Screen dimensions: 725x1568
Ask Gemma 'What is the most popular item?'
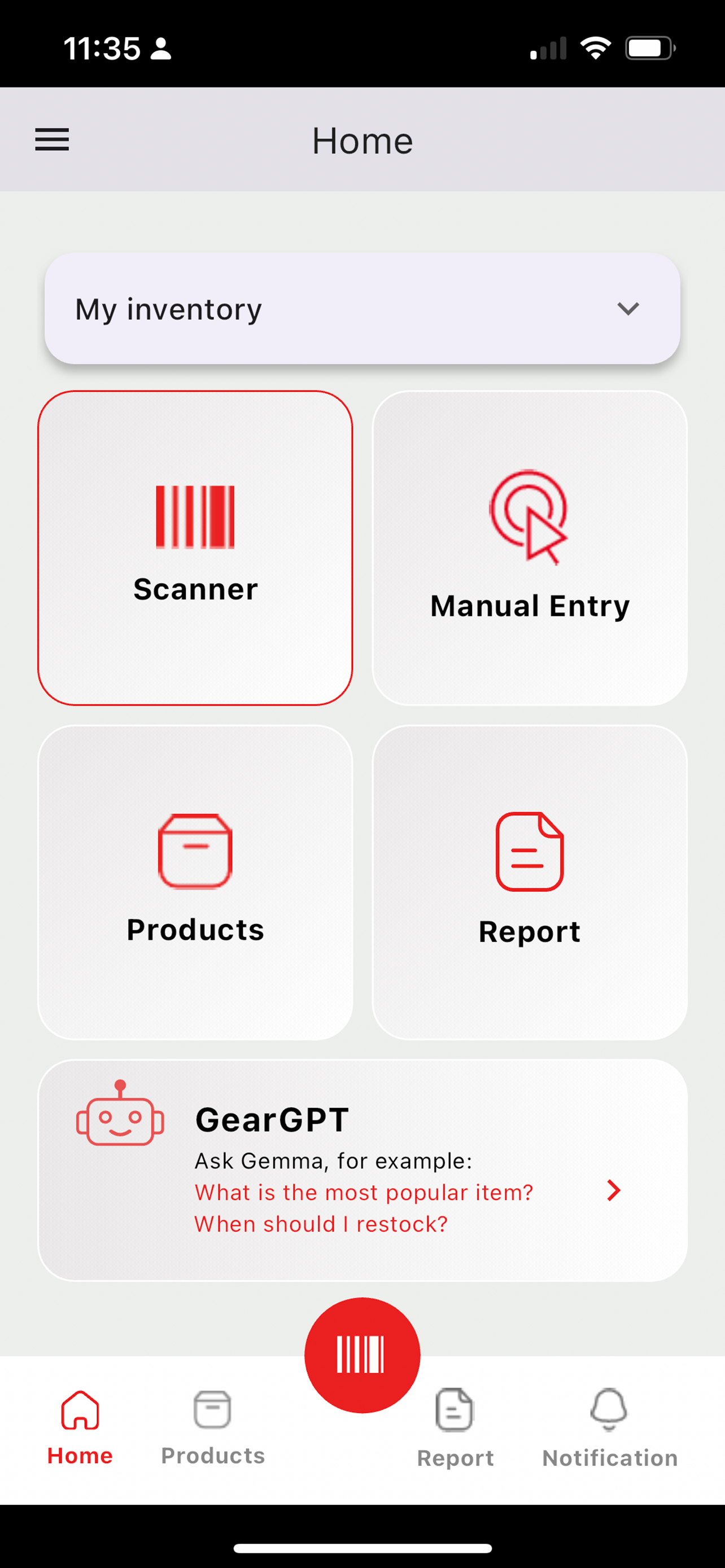(x=364, y=1192)
